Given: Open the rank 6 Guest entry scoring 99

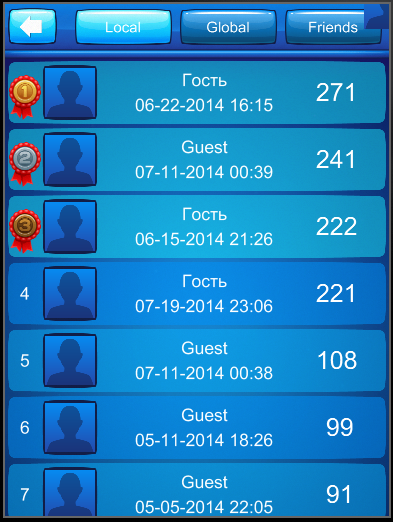Looking at the screenshot, I should pos(197,427).
